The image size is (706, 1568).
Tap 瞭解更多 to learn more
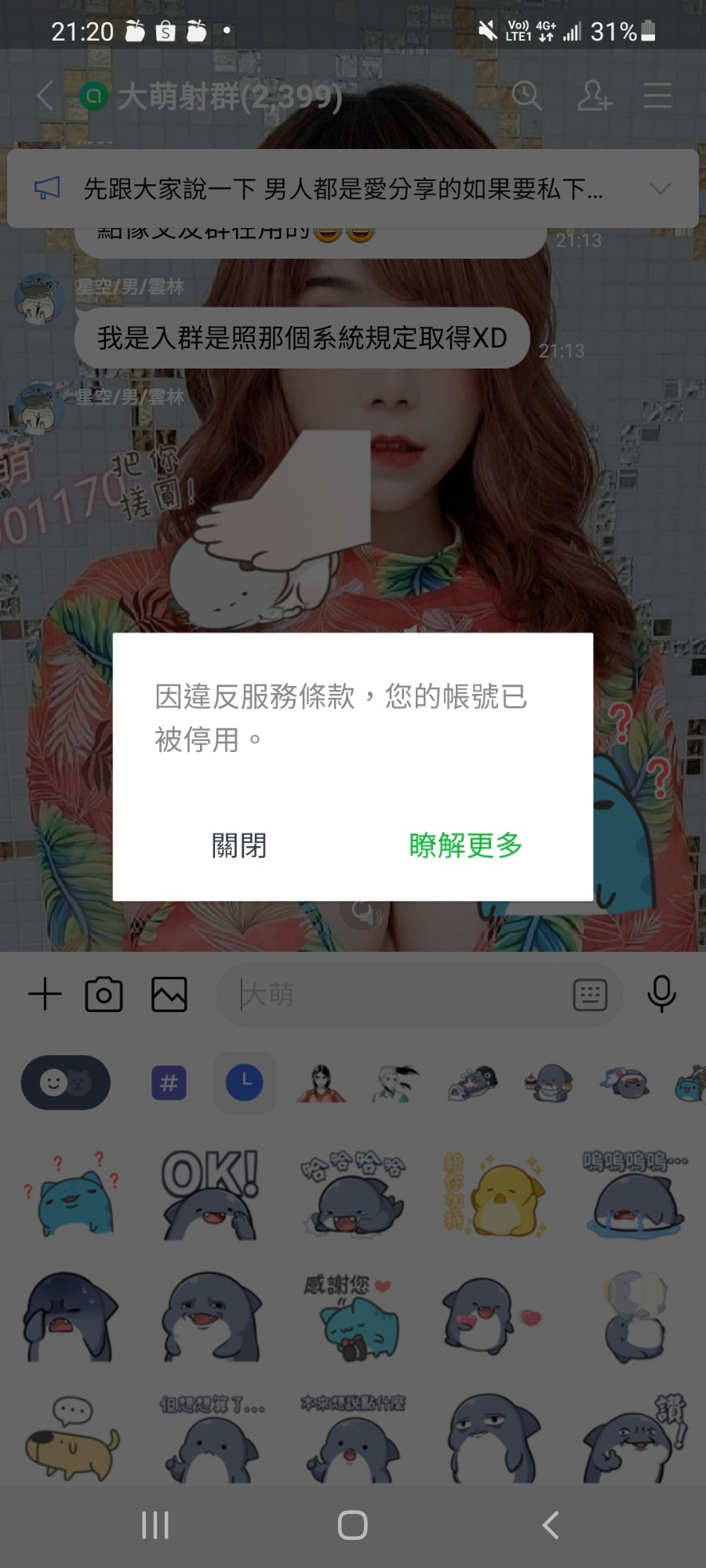pos(466,845)
